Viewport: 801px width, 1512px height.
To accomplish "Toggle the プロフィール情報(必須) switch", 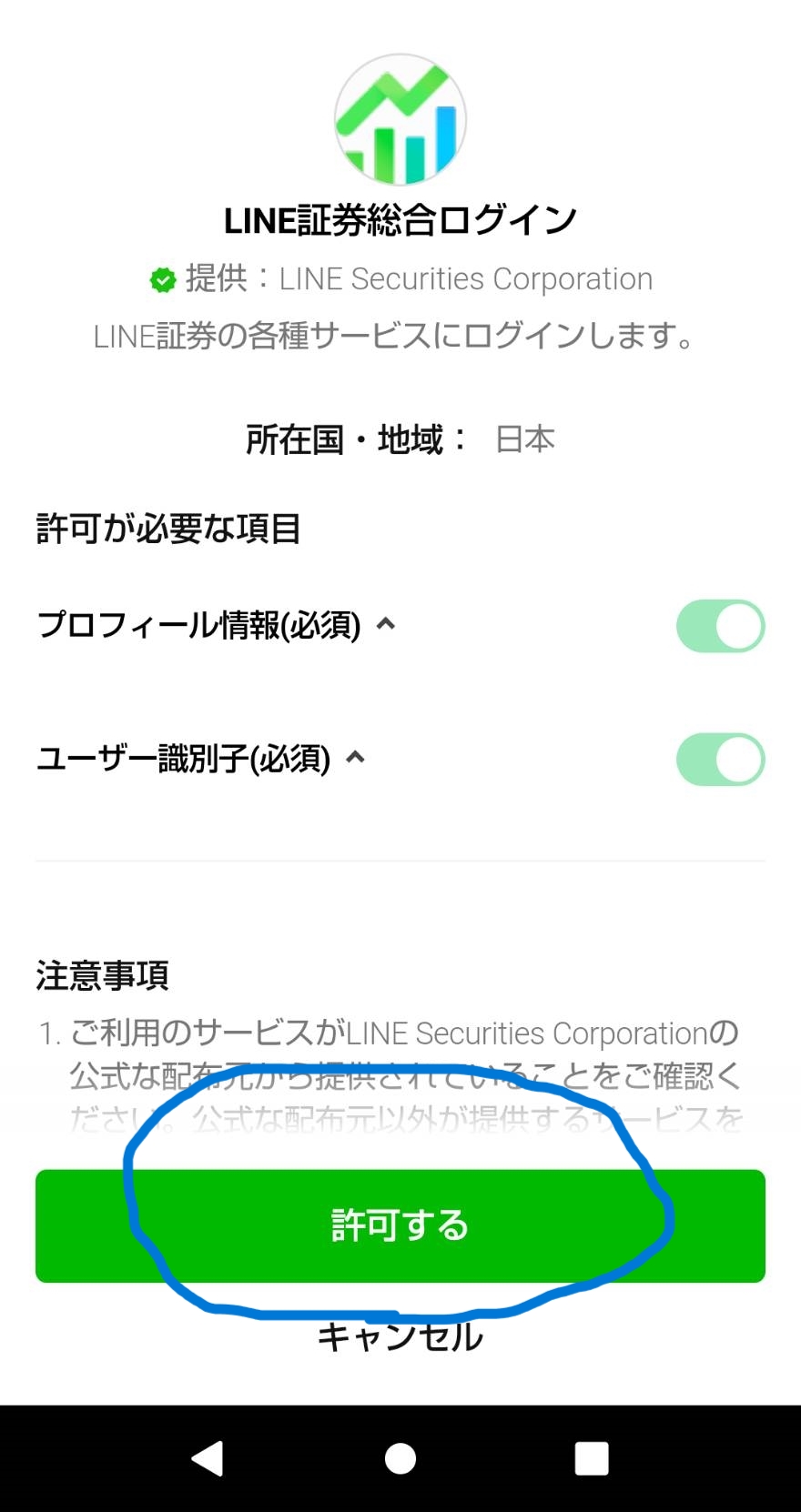I will pyautogui.click(x=720, y=626).
